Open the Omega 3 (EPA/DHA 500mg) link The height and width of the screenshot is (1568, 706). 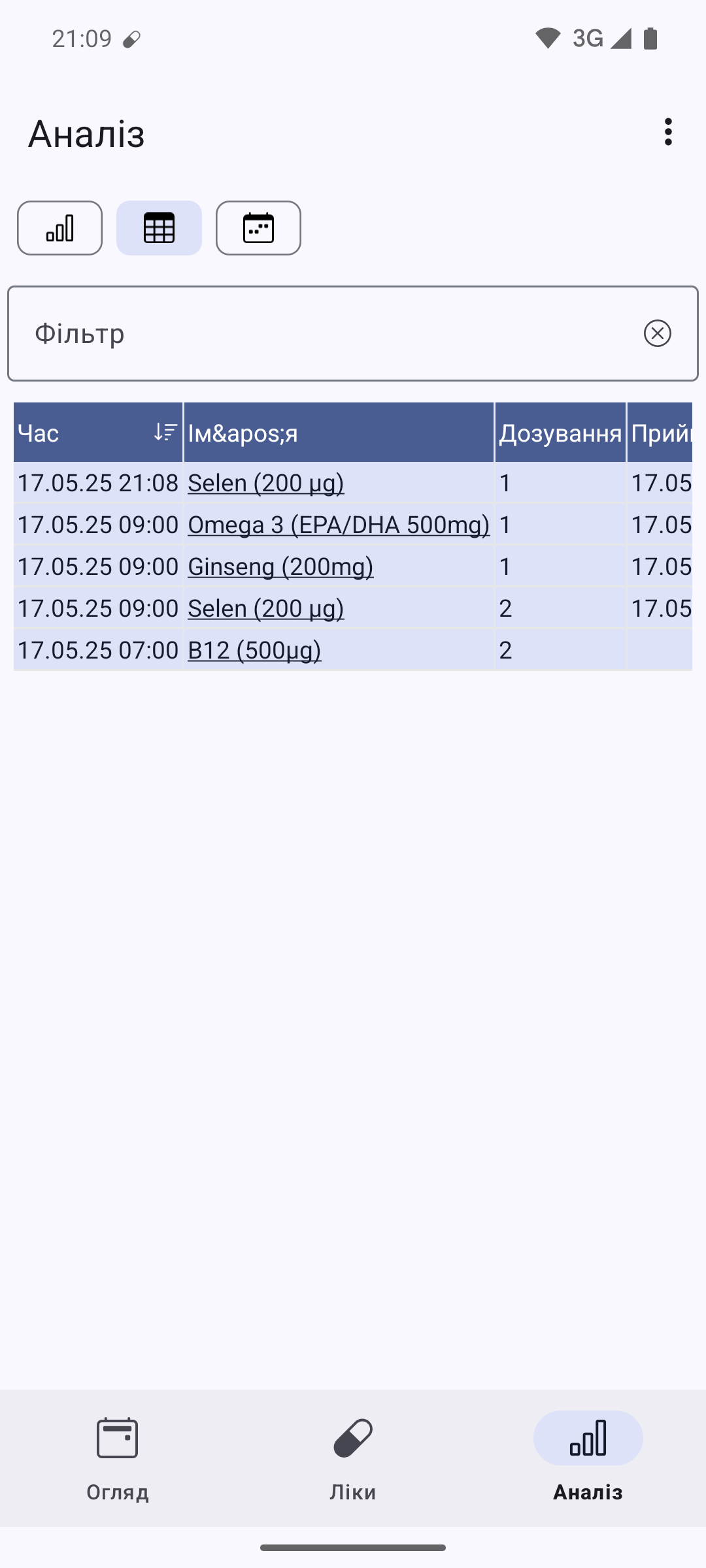click(x=339, y=525)
